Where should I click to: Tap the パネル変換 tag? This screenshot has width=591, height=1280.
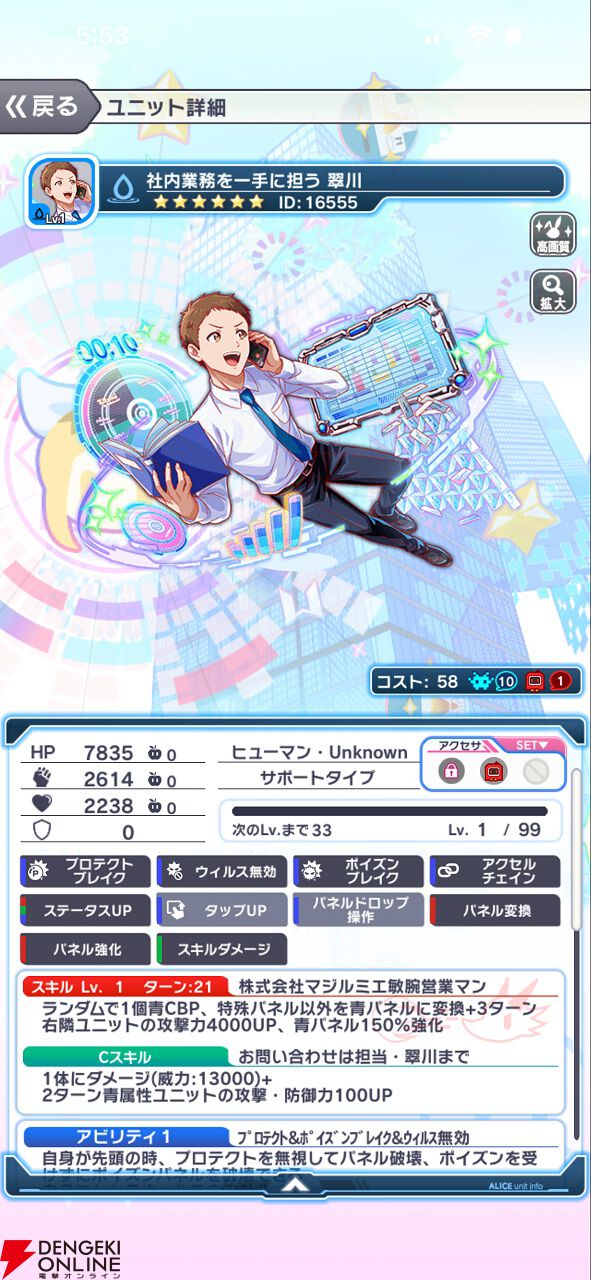coord(495,910)
